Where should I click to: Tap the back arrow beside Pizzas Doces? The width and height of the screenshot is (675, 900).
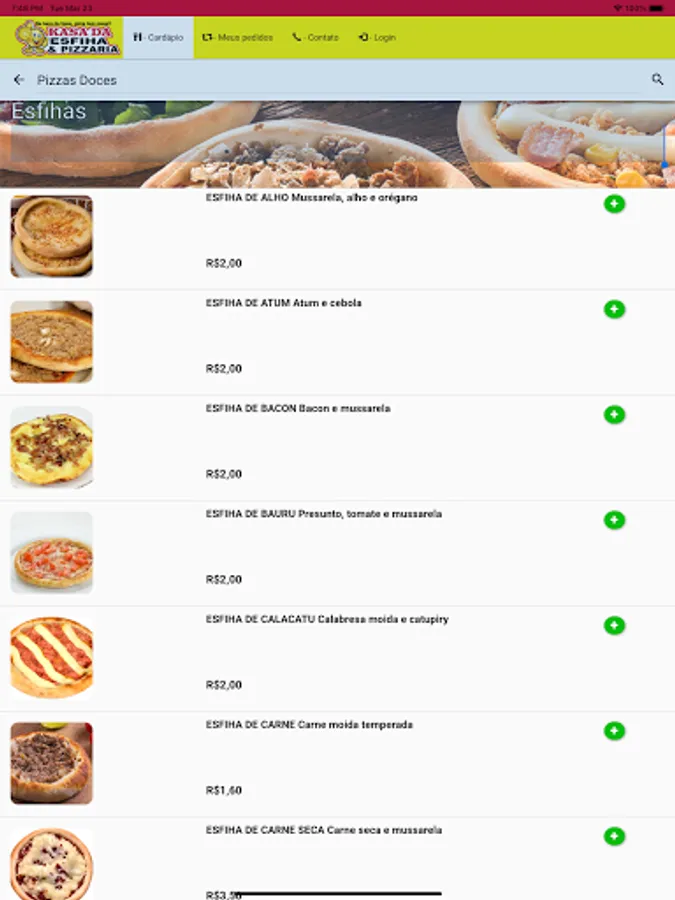point(19,80)
